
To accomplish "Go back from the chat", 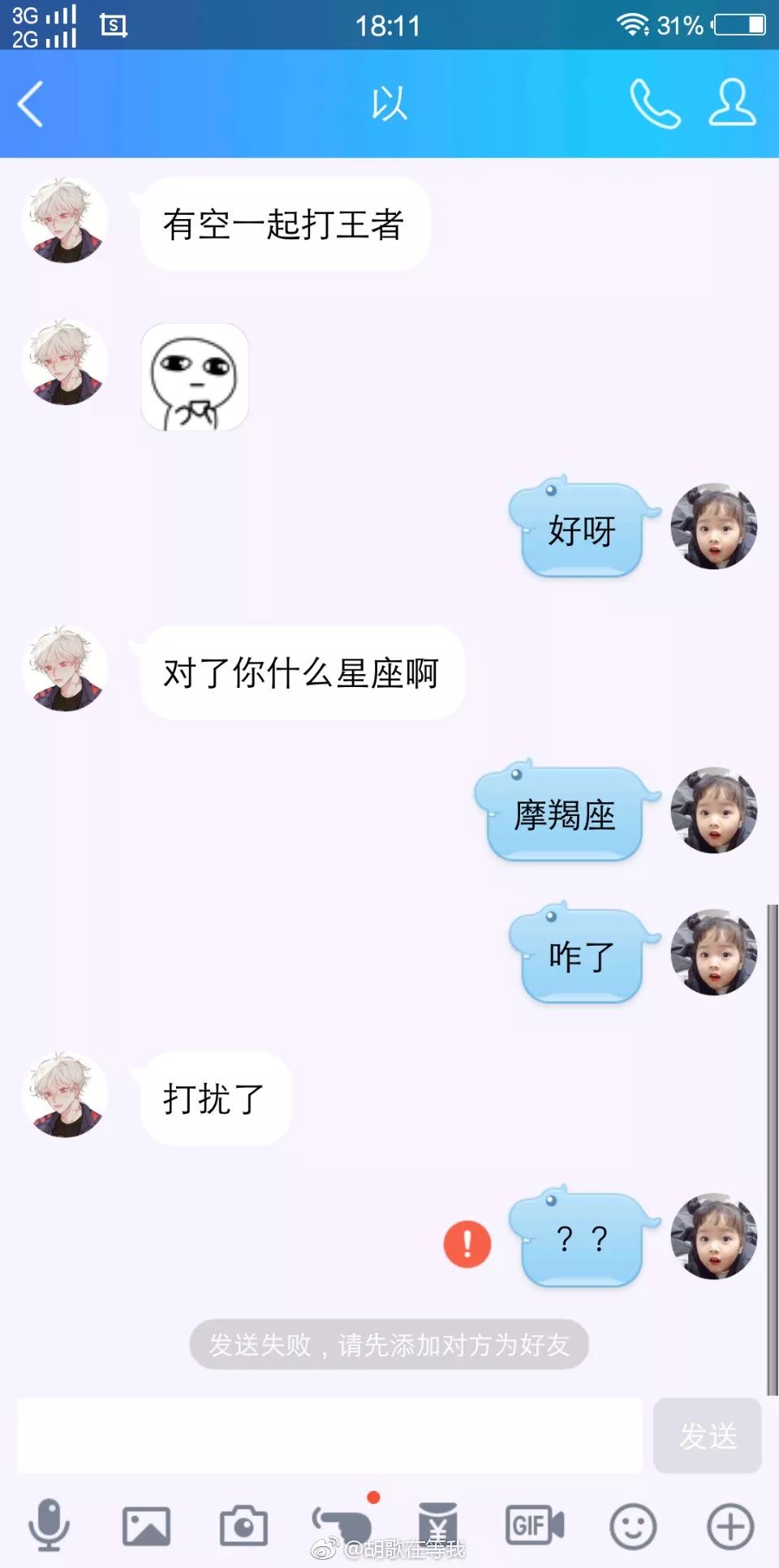I will point(31,105).
